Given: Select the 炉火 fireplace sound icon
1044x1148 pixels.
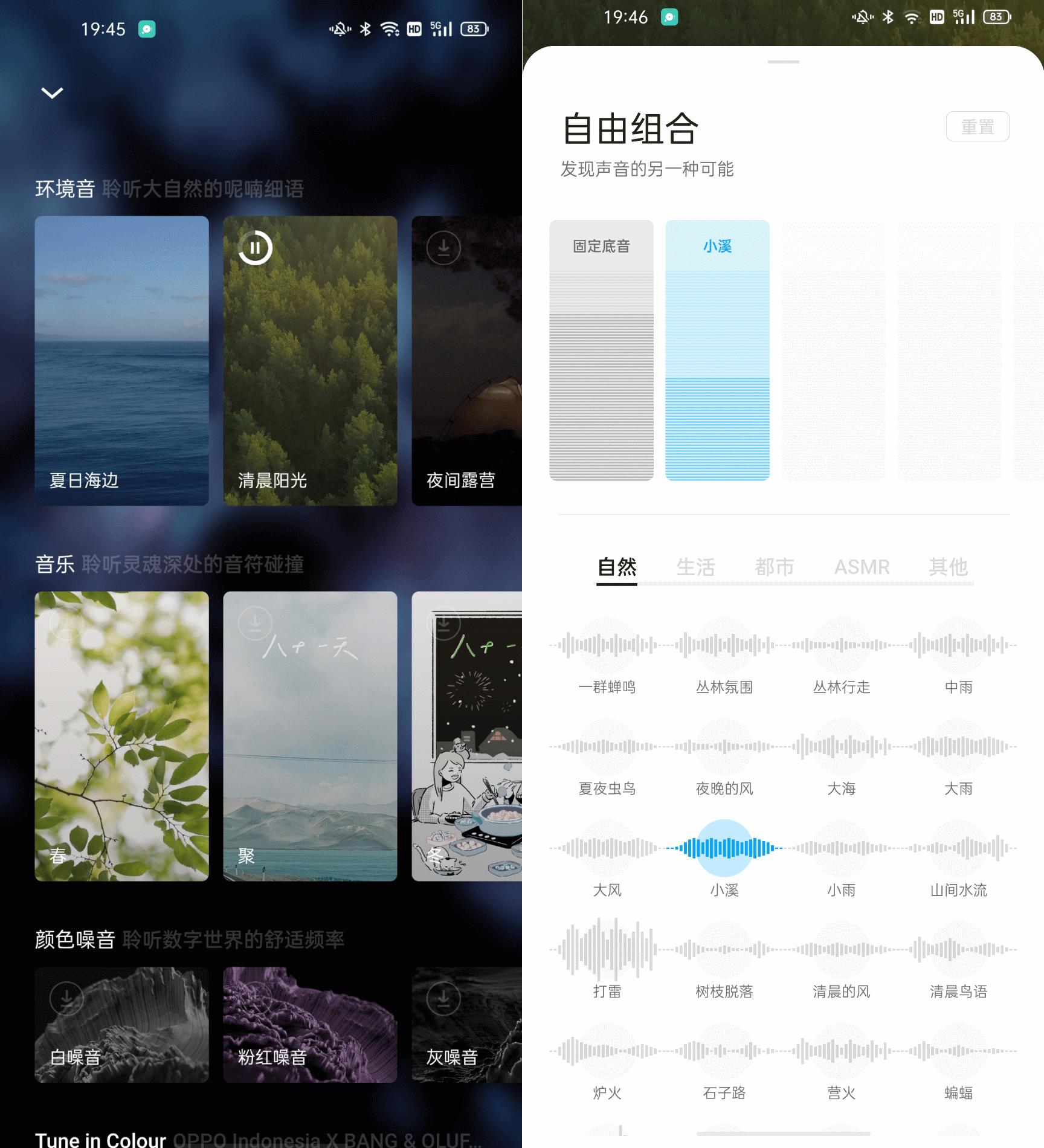Looking at the screenshot, I should (608, 1052).
